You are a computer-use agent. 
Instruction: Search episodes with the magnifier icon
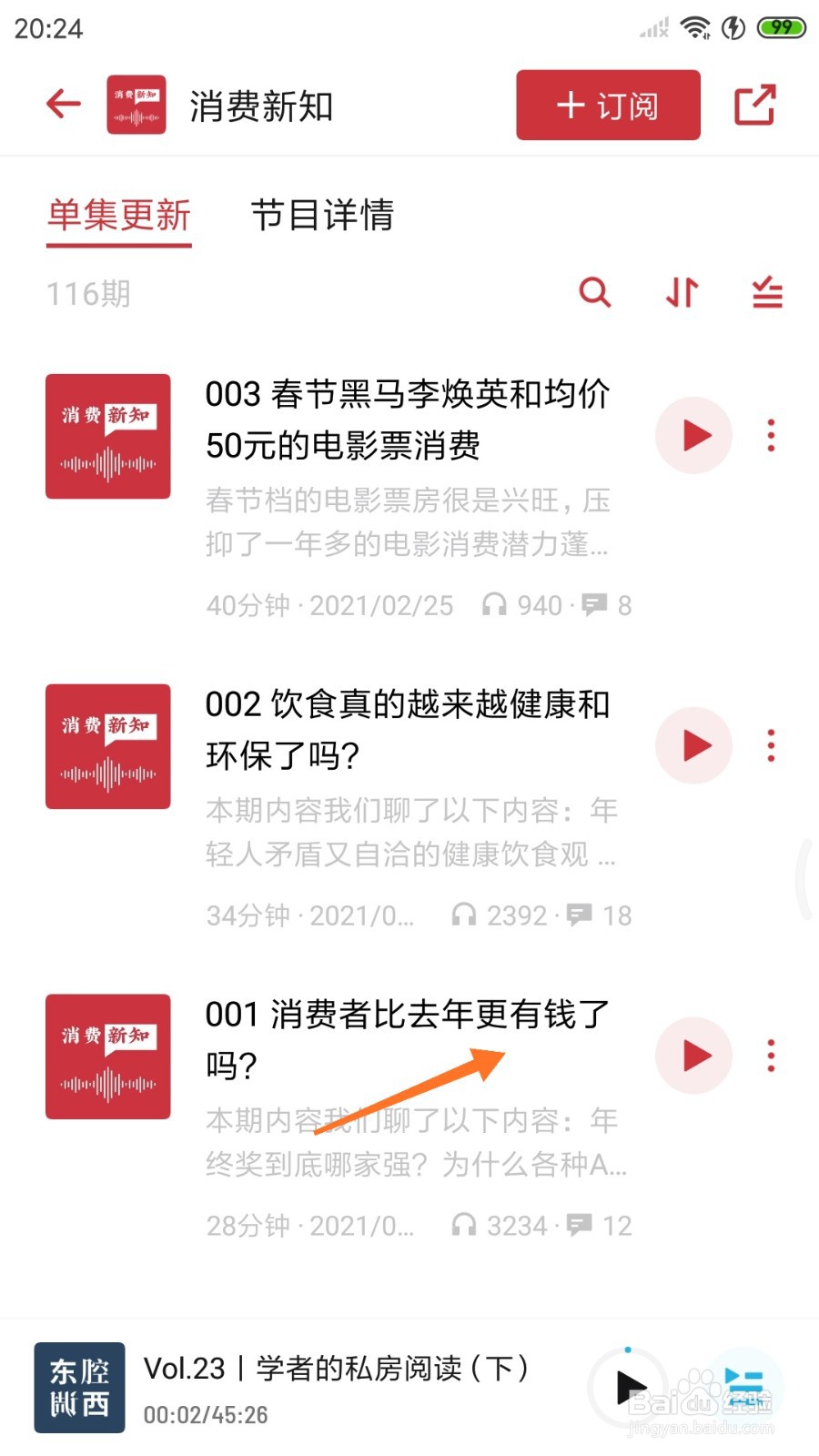pyautogui.click(x=595, y=293)
